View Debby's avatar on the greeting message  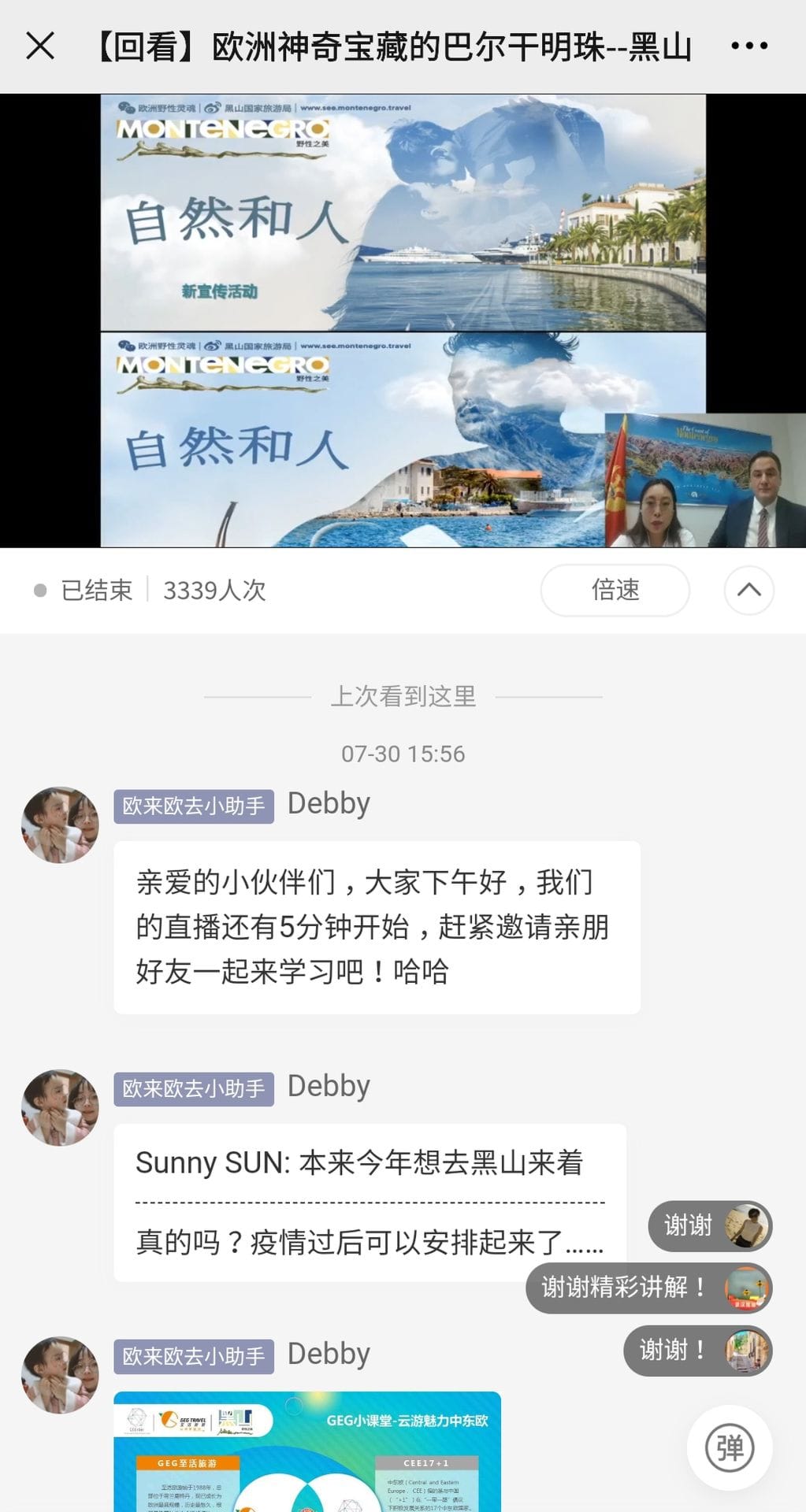click(x=60, y=825)
